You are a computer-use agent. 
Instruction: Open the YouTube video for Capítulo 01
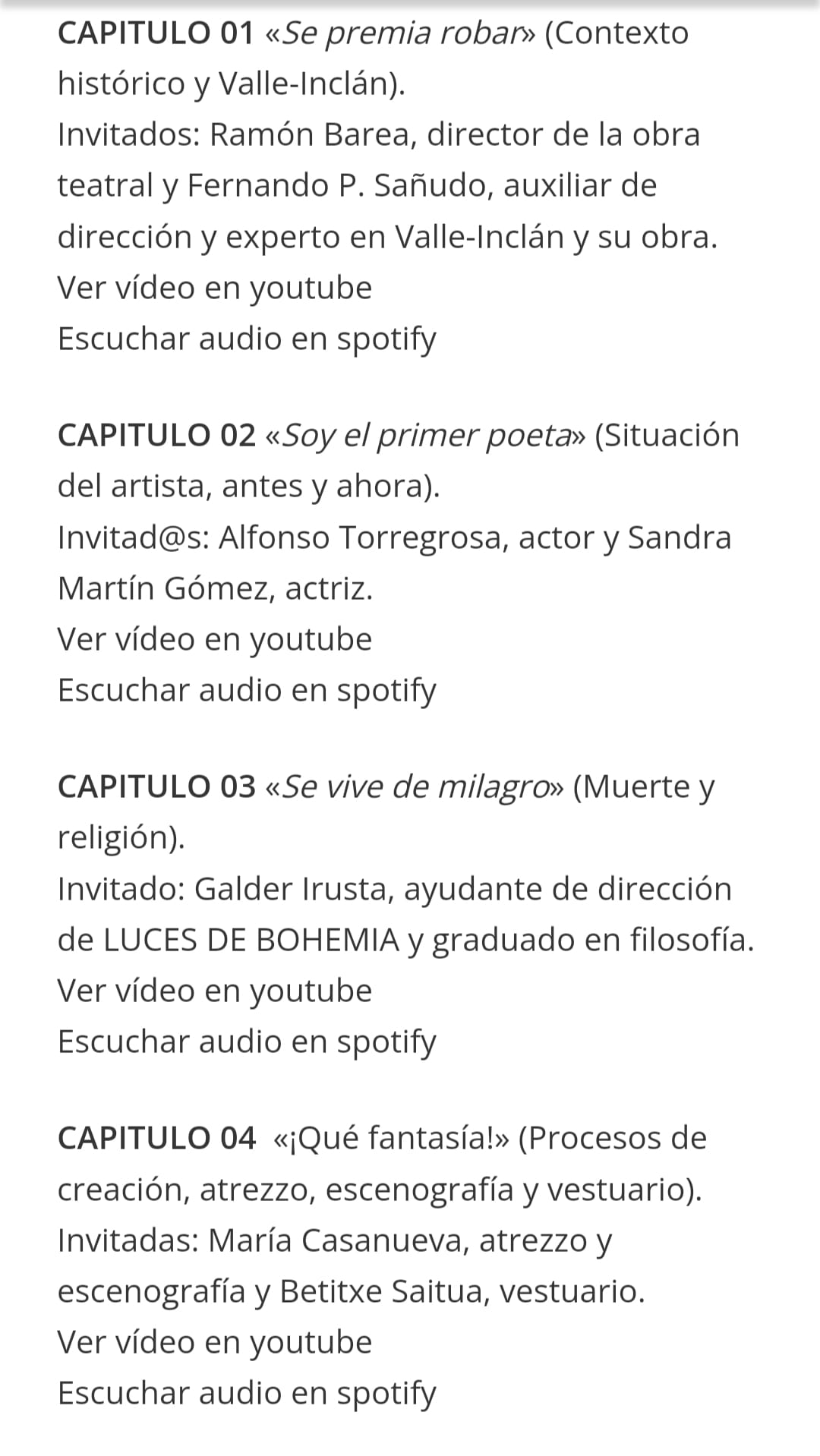click(215, 288)
